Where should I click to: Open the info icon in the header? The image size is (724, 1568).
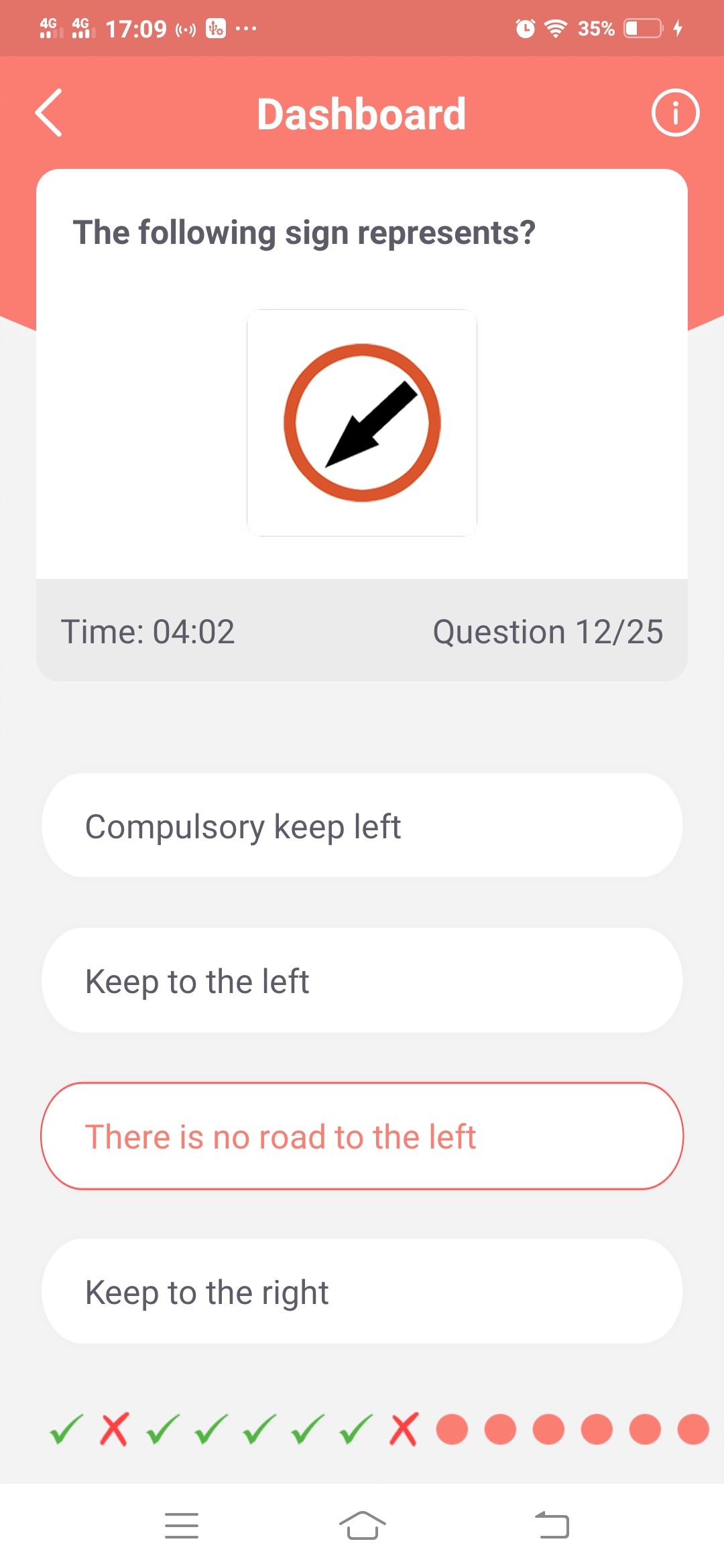click(x=674, y=113)
